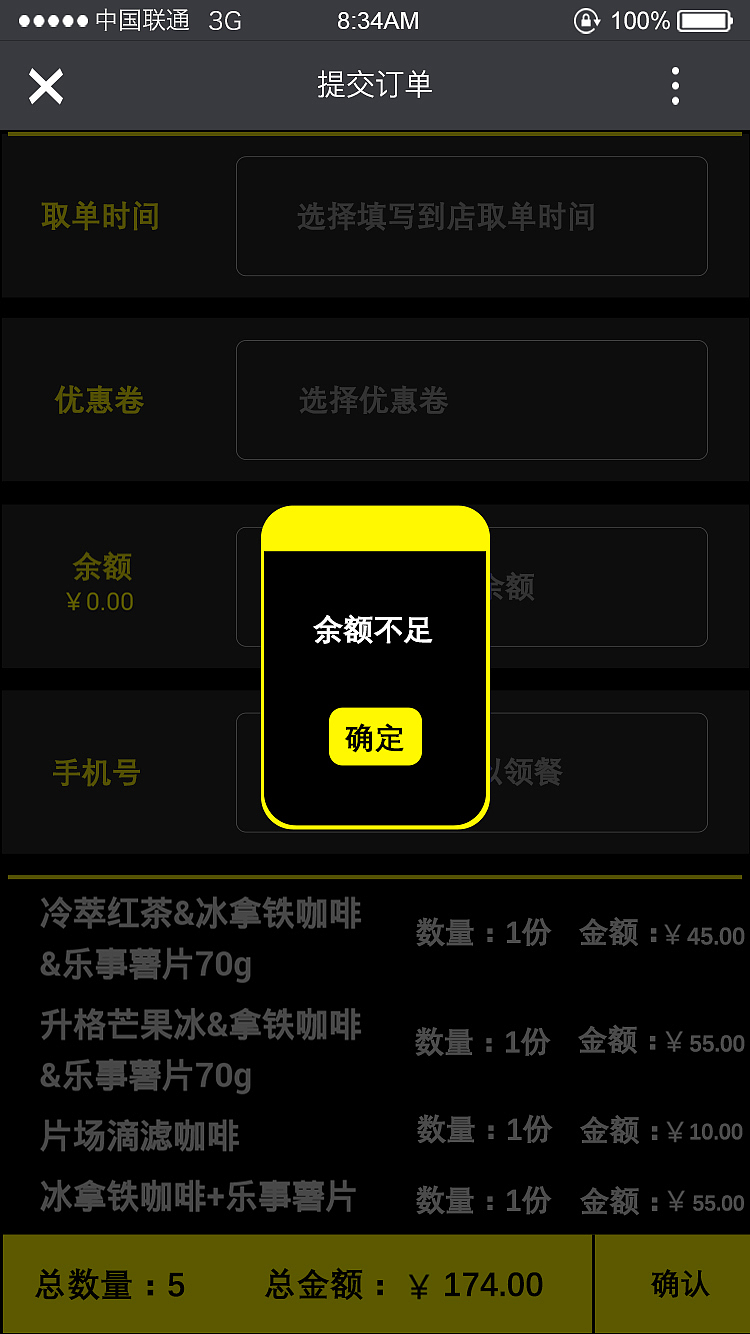750x1334 pixels.
Task: Tap 确定 to dismiss the 余额不足 dialog
Action: [375, 737]
